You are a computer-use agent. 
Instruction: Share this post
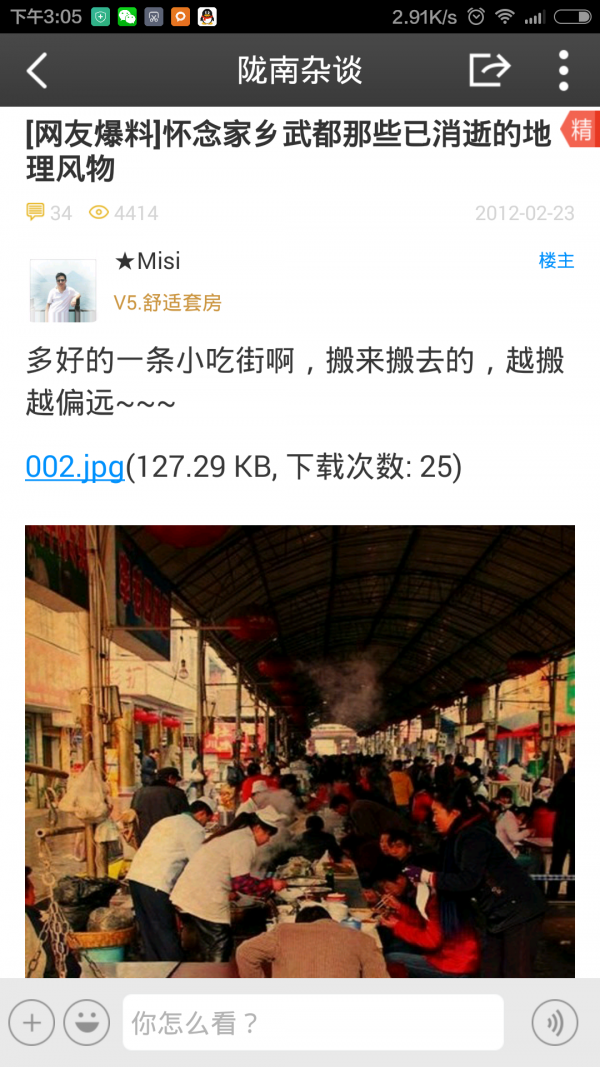point(489,70)
